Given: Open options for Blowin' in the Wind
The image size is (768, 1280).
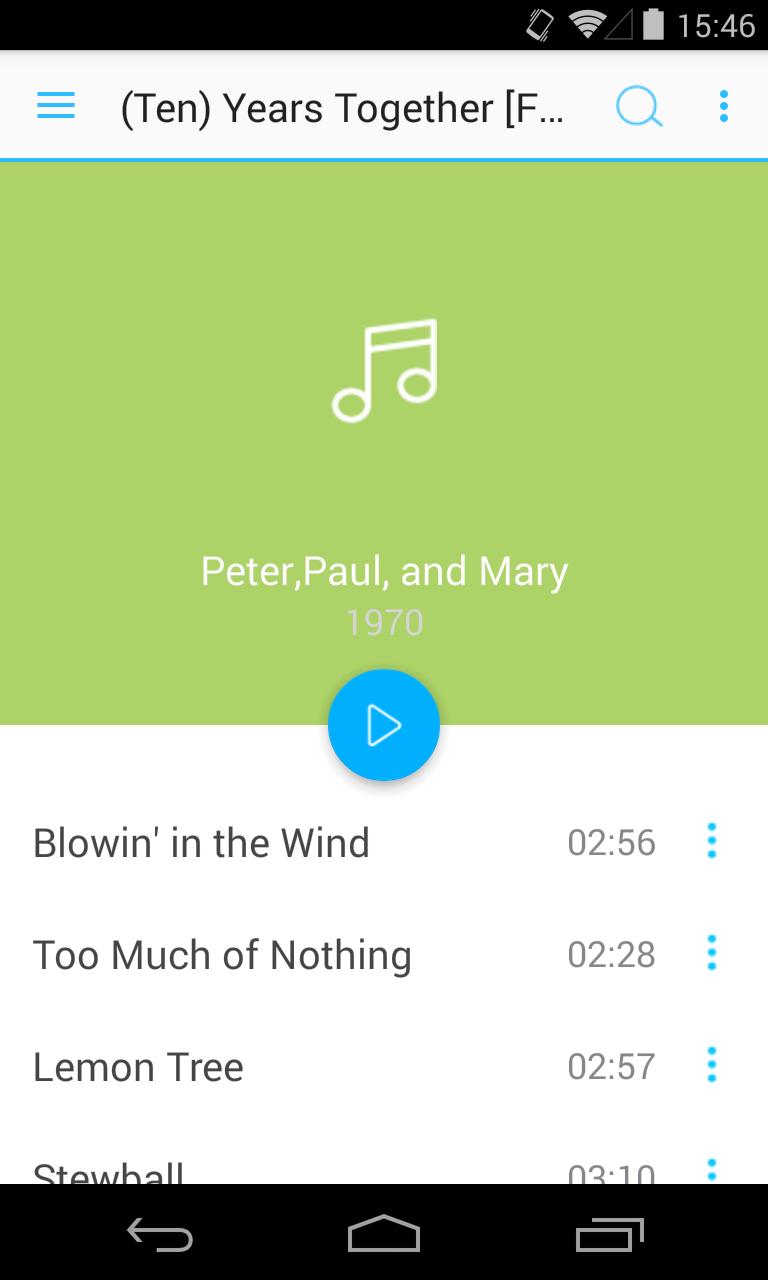Looking at the screenshot, I should coord(712,842).
